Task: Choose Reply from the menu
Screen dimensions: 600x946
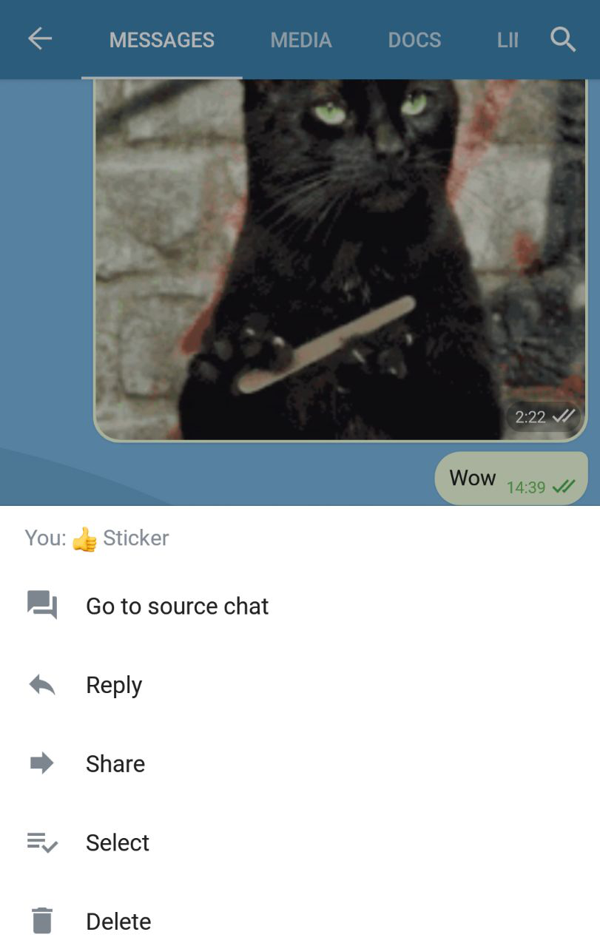Action: pos(114,685)
